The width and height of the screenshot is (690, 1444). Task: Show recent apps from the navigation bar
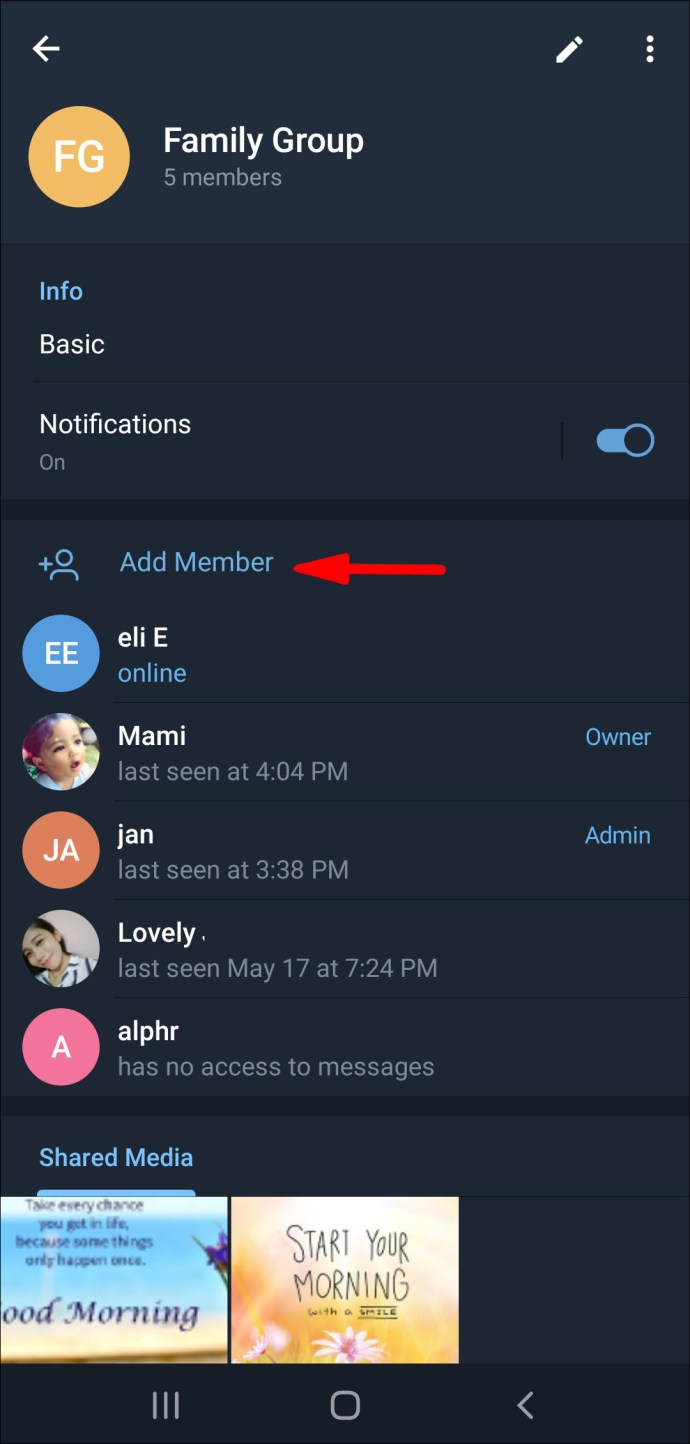coord(166,1405)
